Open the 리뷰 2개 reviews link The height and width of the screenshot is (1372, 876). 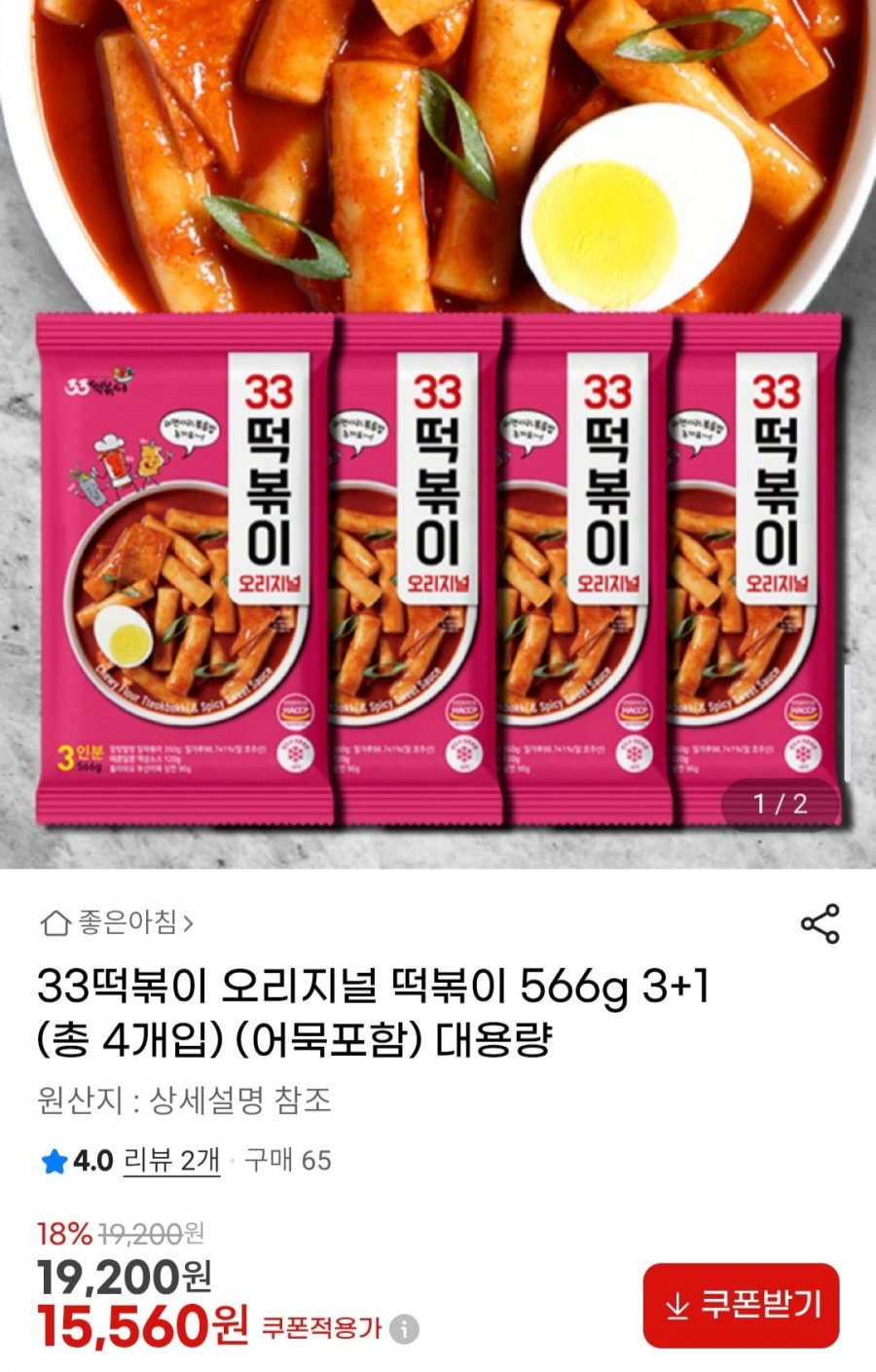(171, 1160)
